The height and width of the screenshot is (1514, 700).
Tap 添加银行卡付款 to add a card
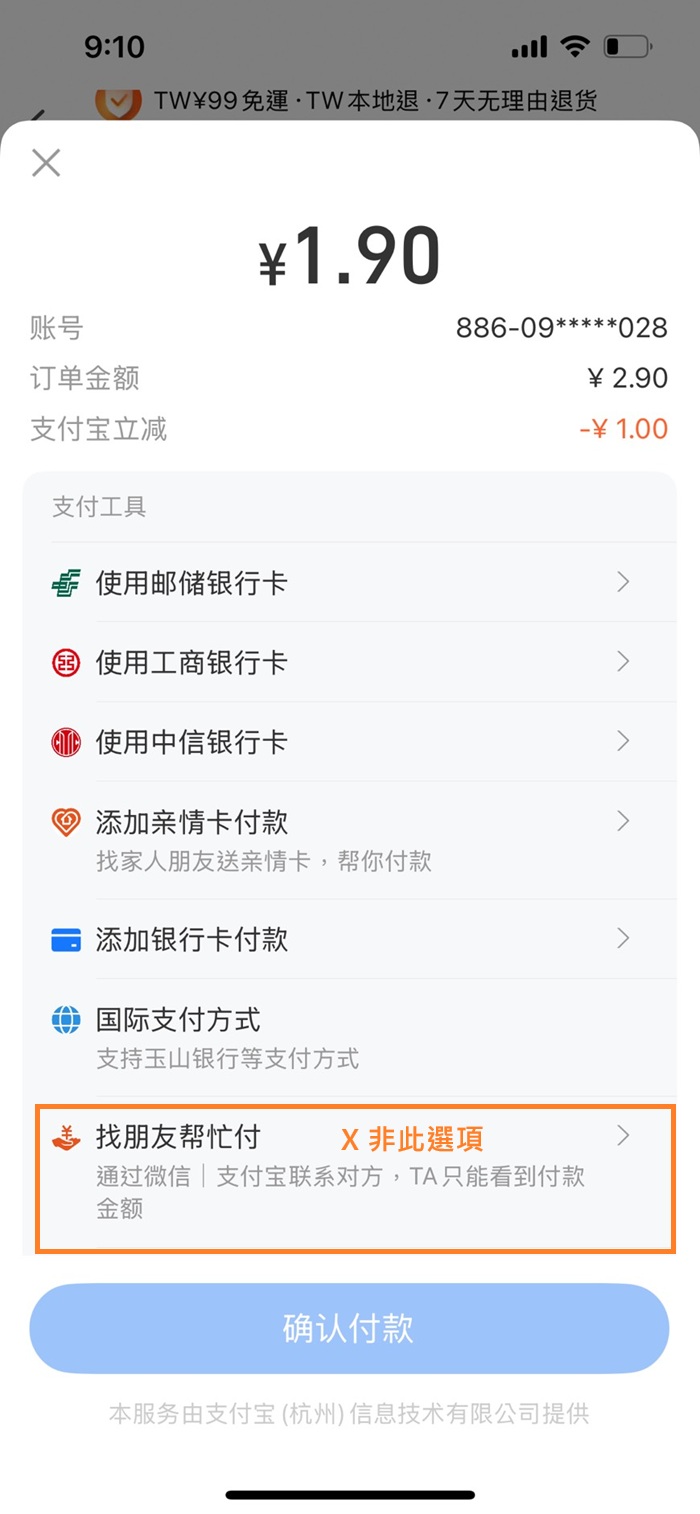(349, 938)
